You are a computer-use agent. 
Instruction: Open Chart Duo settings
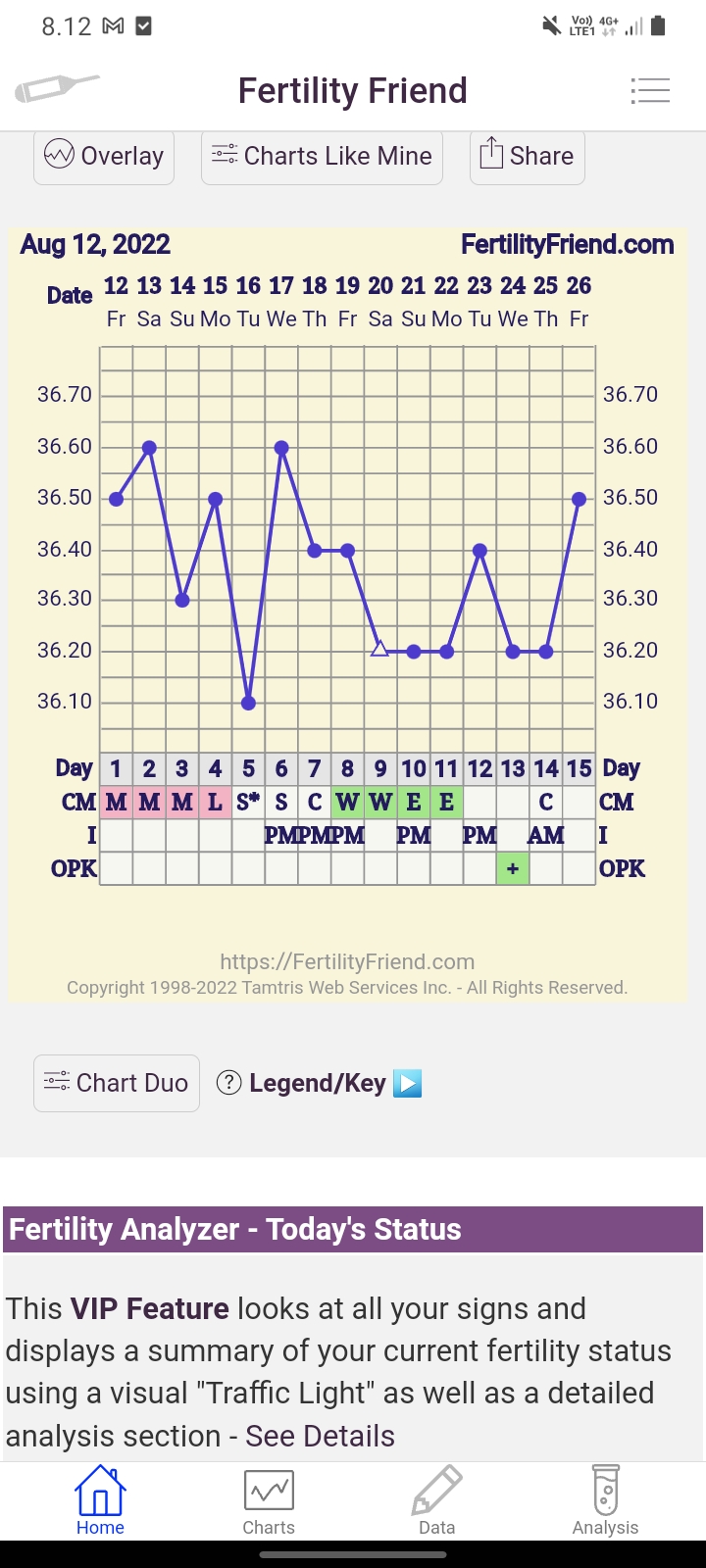pos(116,1083)
